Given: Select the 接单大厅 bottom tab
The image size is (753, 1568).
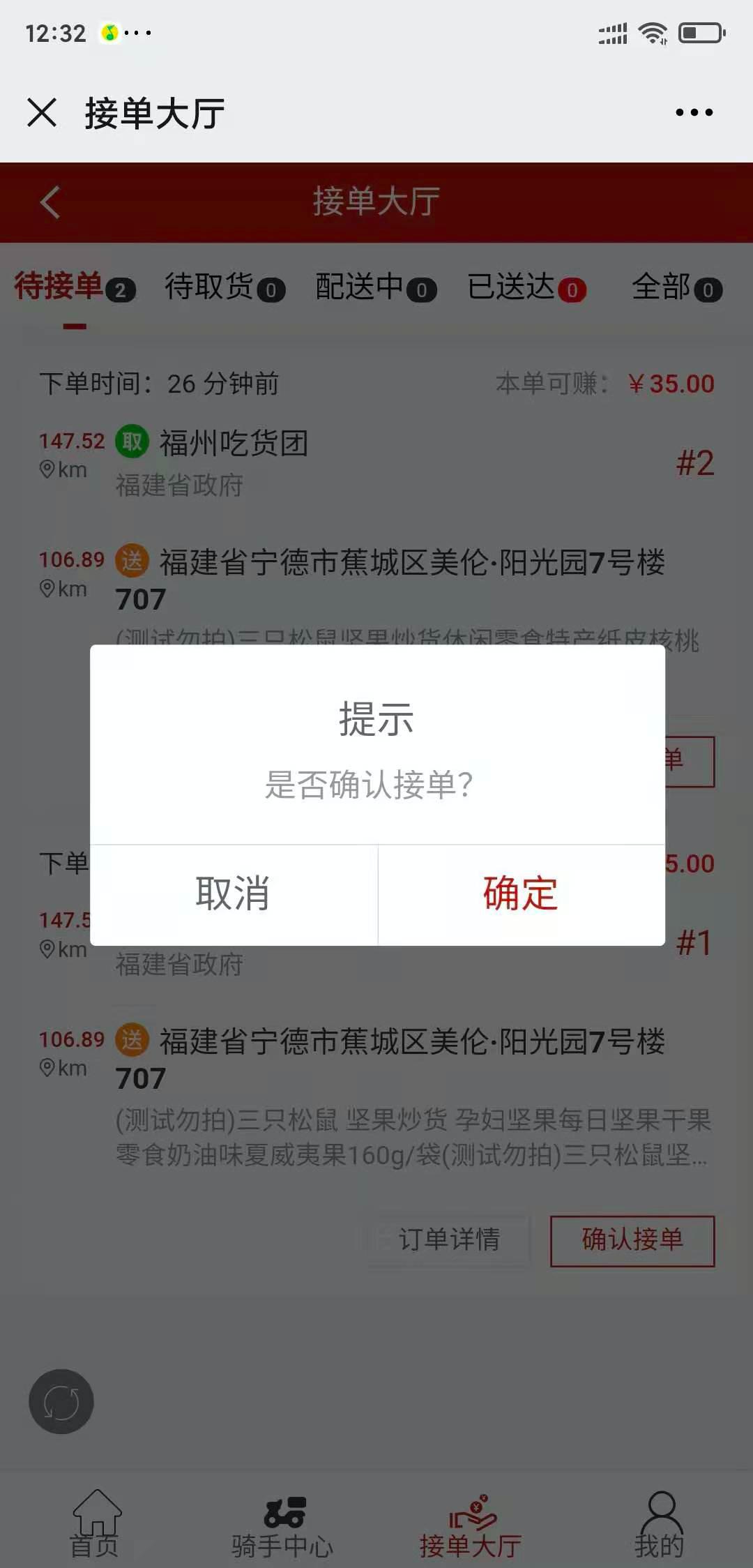Looking at the screenshot, I should pyautogui.click(x=471, y=1525).
